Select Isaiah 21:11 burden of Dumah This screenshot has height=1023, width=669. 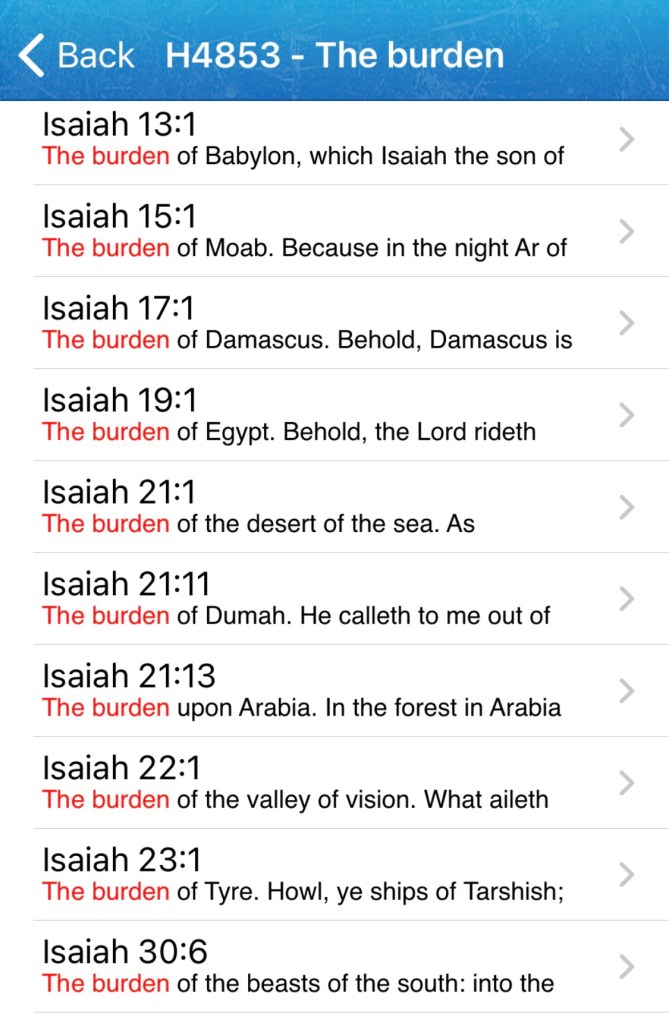(334, 599)
